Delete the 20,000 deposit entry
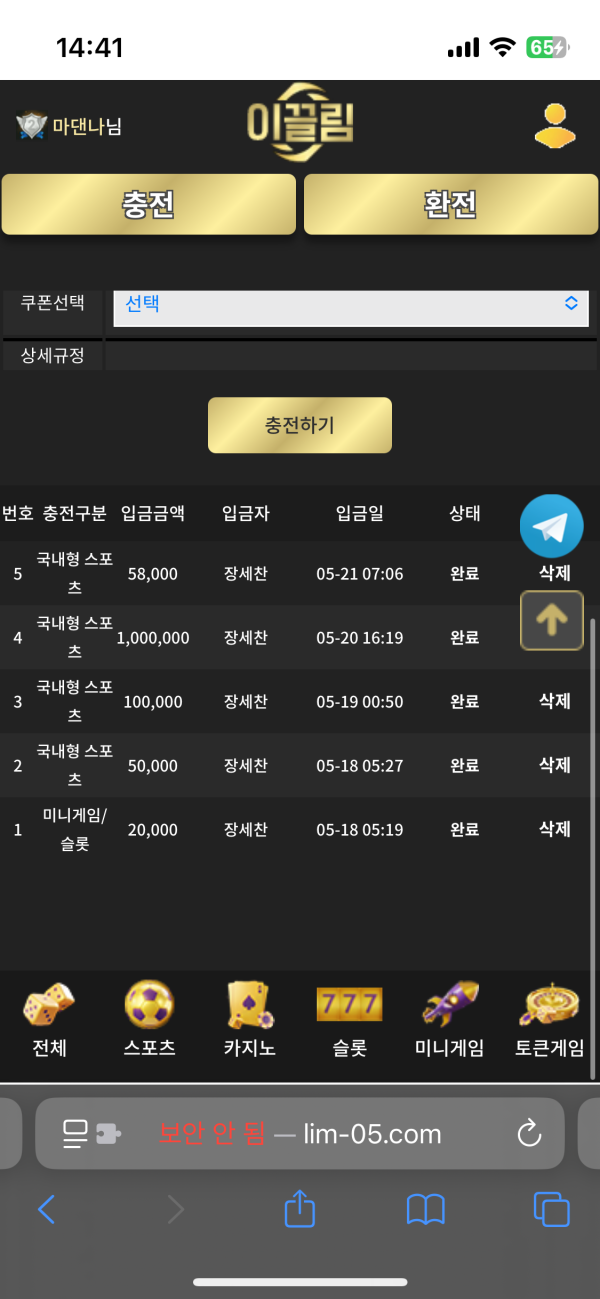Image resolution: width=600 pixels, height=1299 pixels. tap(555, 829)
